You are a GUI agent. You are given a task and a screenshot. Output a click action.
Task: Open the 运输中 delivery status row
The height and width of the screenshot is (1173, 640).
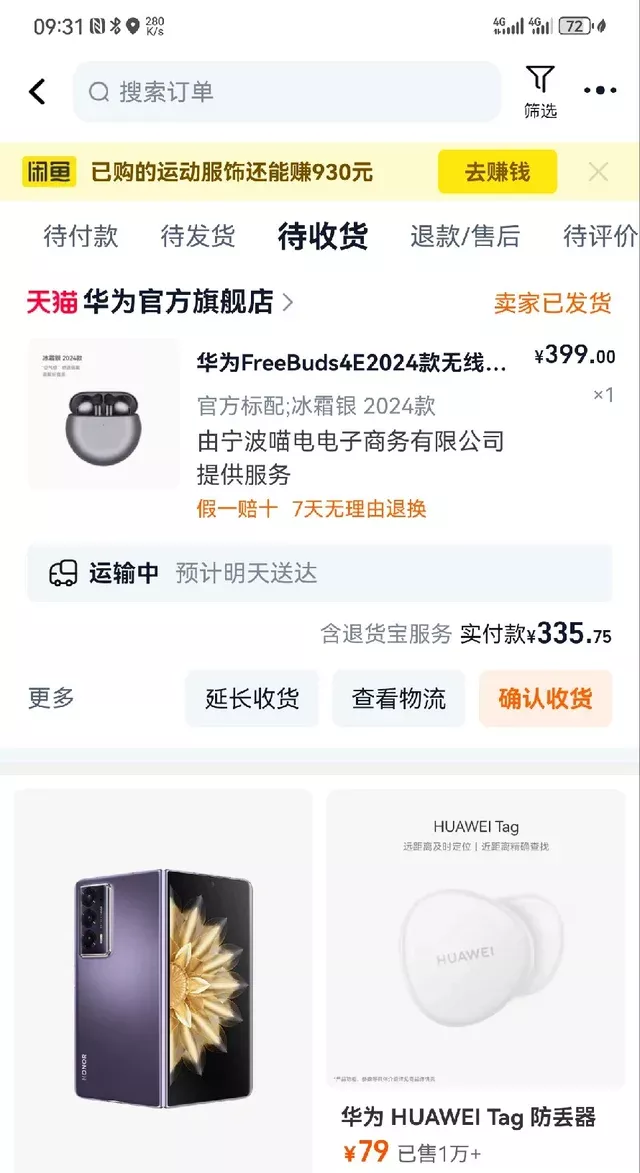pyautogui.click(x=320, y=573)
